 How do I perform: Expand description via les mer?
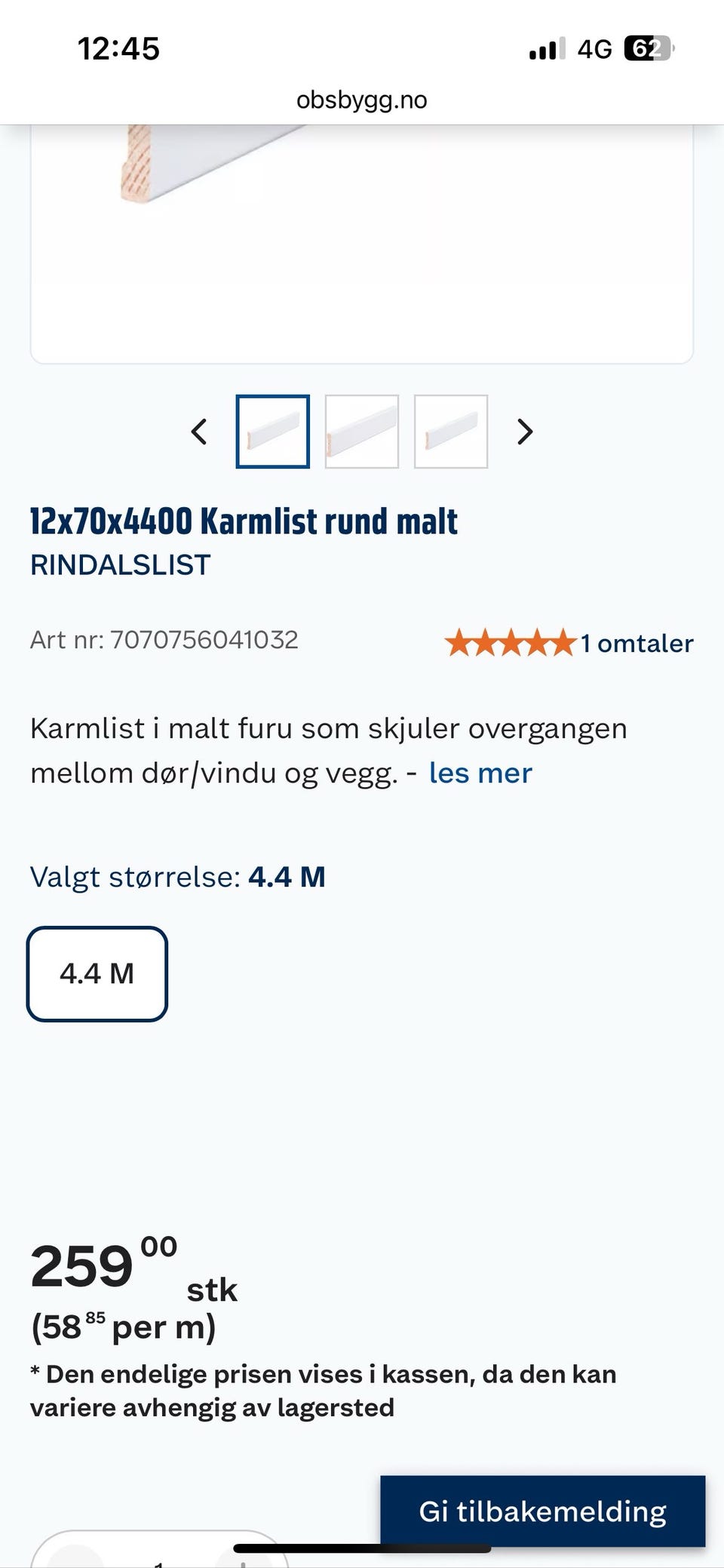point(480,773)
